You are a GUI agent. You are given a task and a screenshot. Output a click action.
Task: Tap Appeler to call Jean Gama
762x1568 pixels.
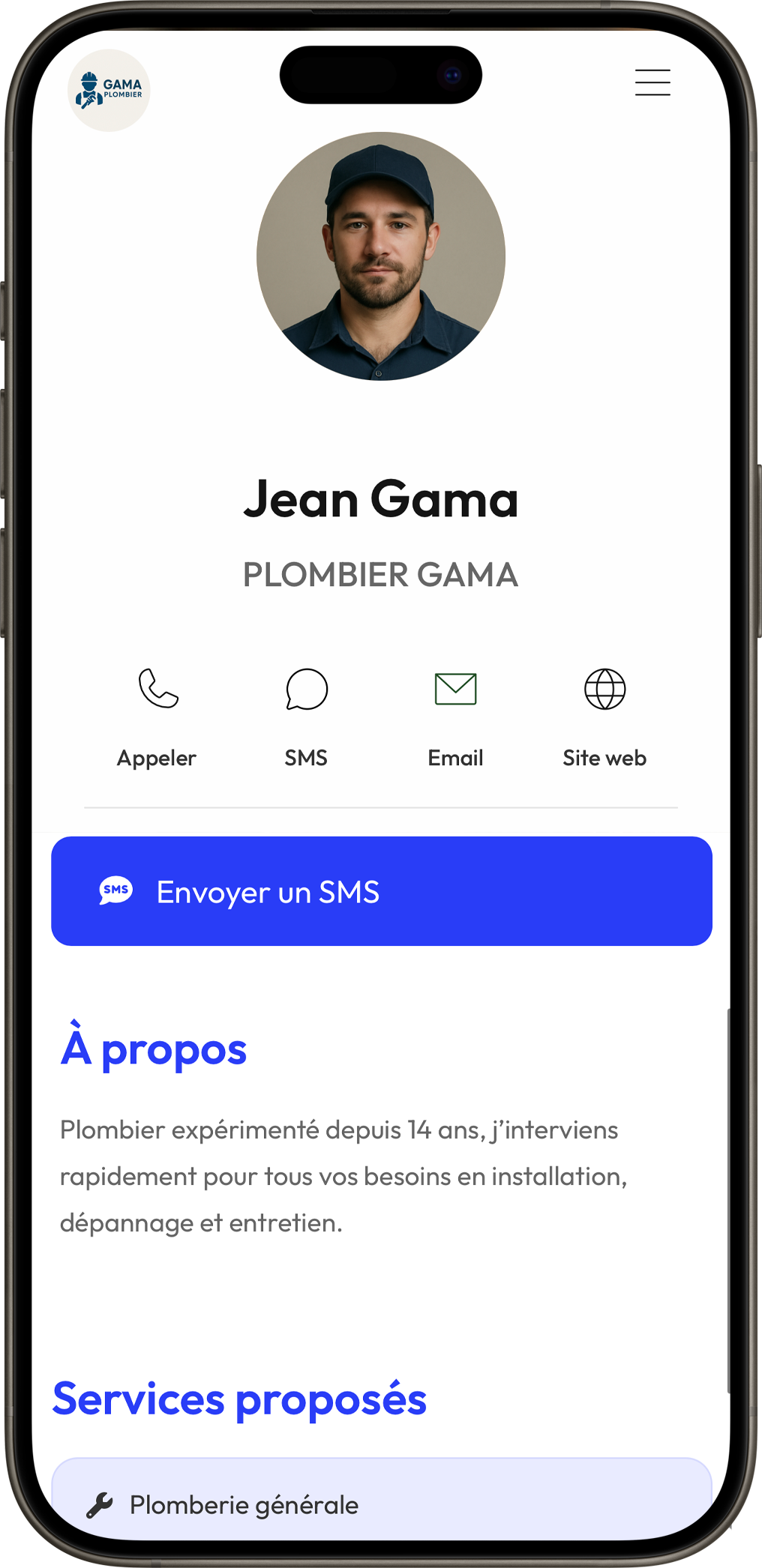click(x=157, y=714)
